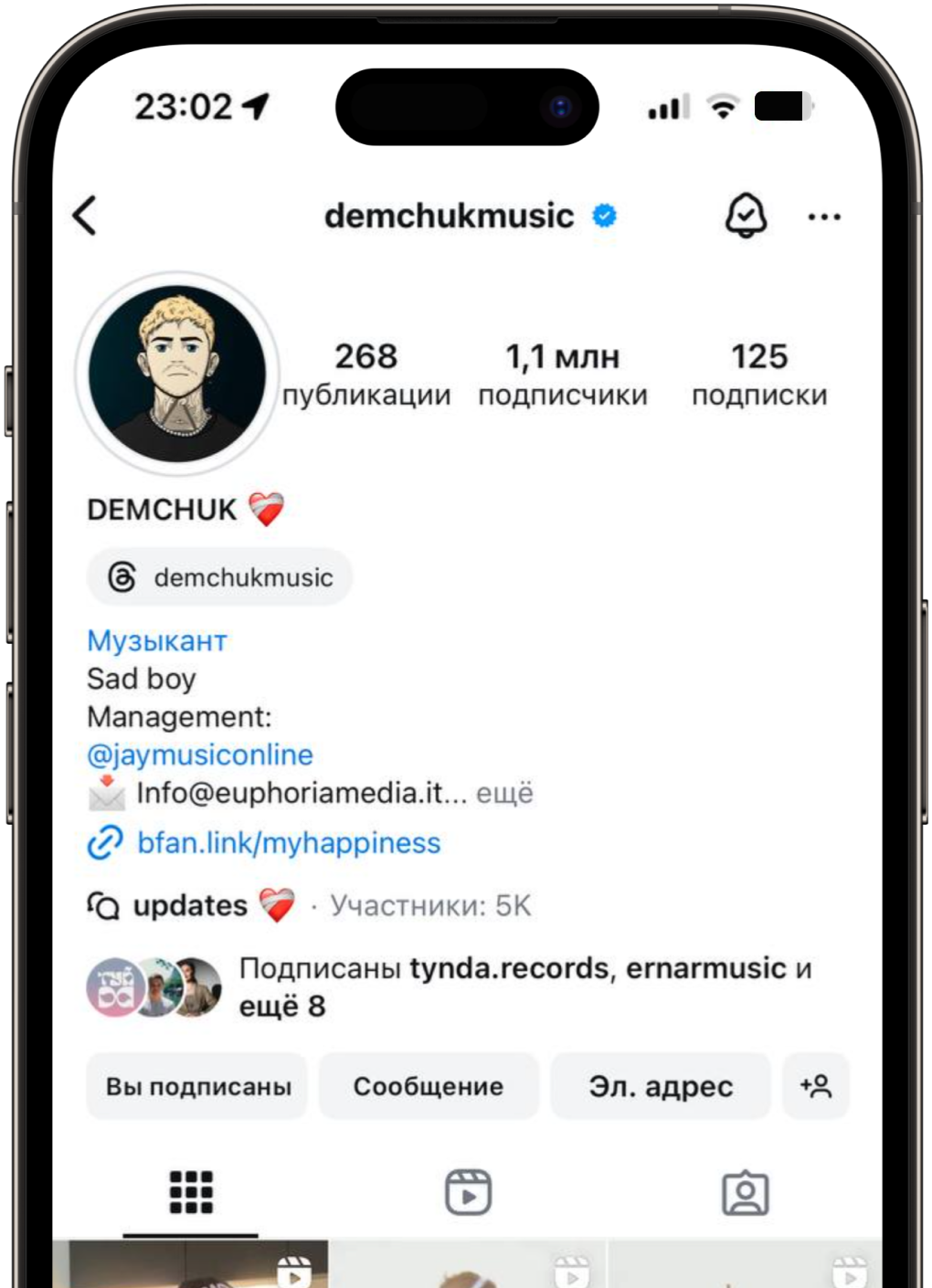Open the 268 публикации counter
The width and height of the screenshot is (932, 1288).
pyautogui.click(x=365, y=375)
